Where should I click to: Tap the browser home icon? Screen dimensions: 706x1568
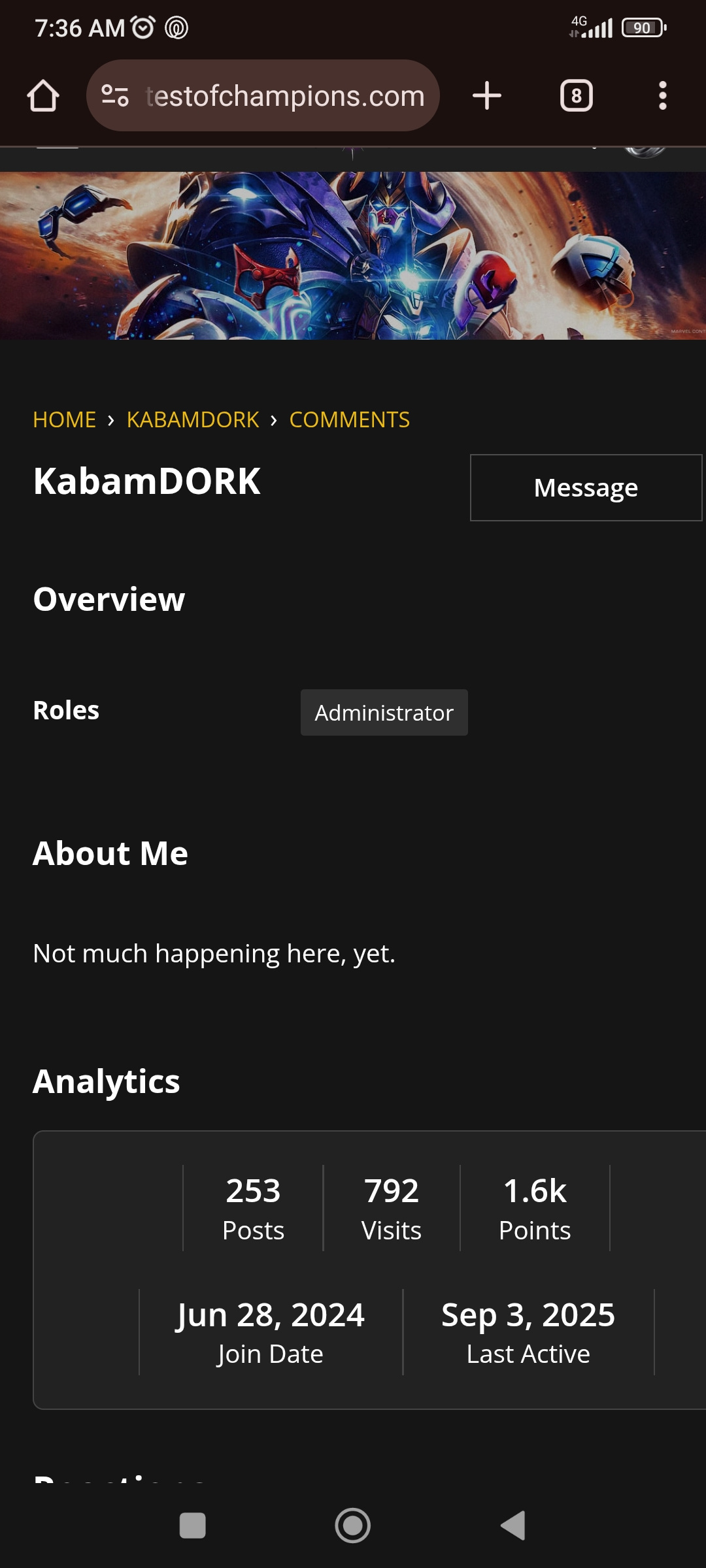[43, 96]
